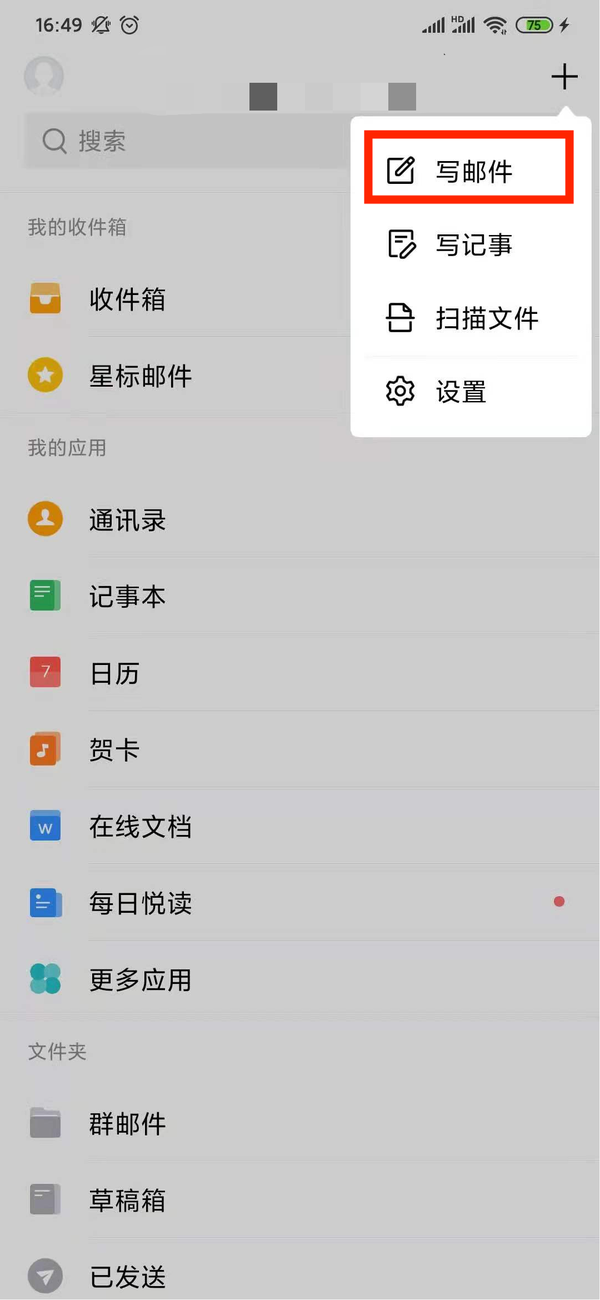Open 每日悦读 daily reading
The height and width of the screenshot is (1300, 600).
140,903
